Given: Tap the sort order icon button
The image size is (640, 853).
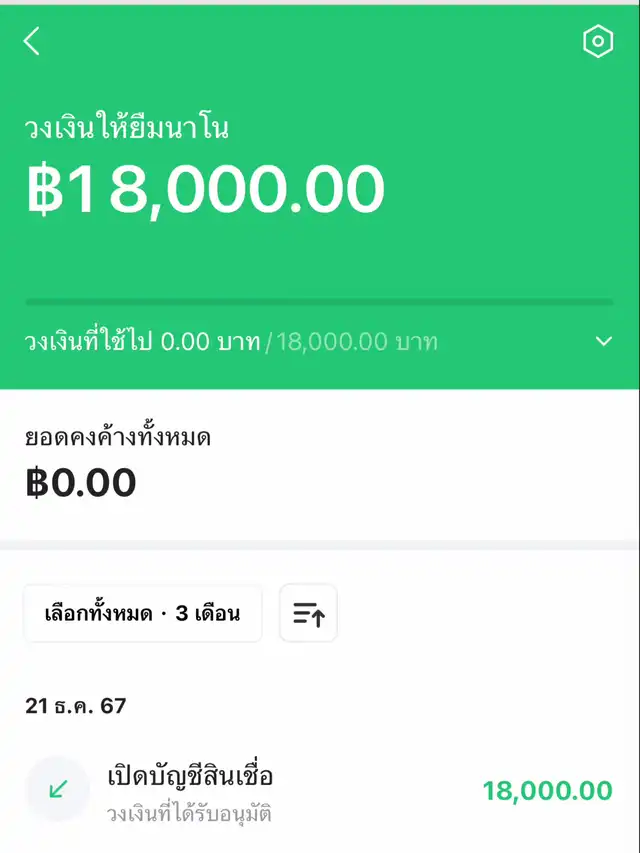Looking at the screenshot, I should pyautogui.click(x=308, y=613).
